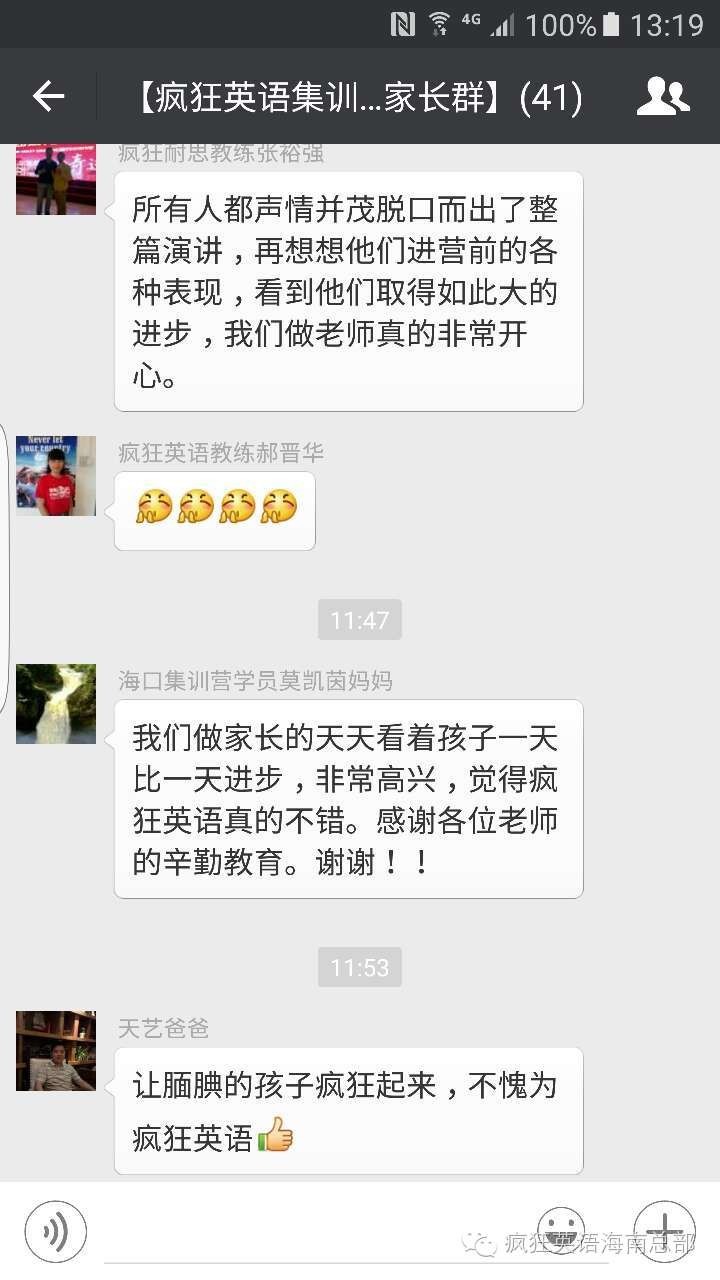Open 天艺爸爸's profile avatar
Screen dimensions: 720x1280
coord(56,1051)
